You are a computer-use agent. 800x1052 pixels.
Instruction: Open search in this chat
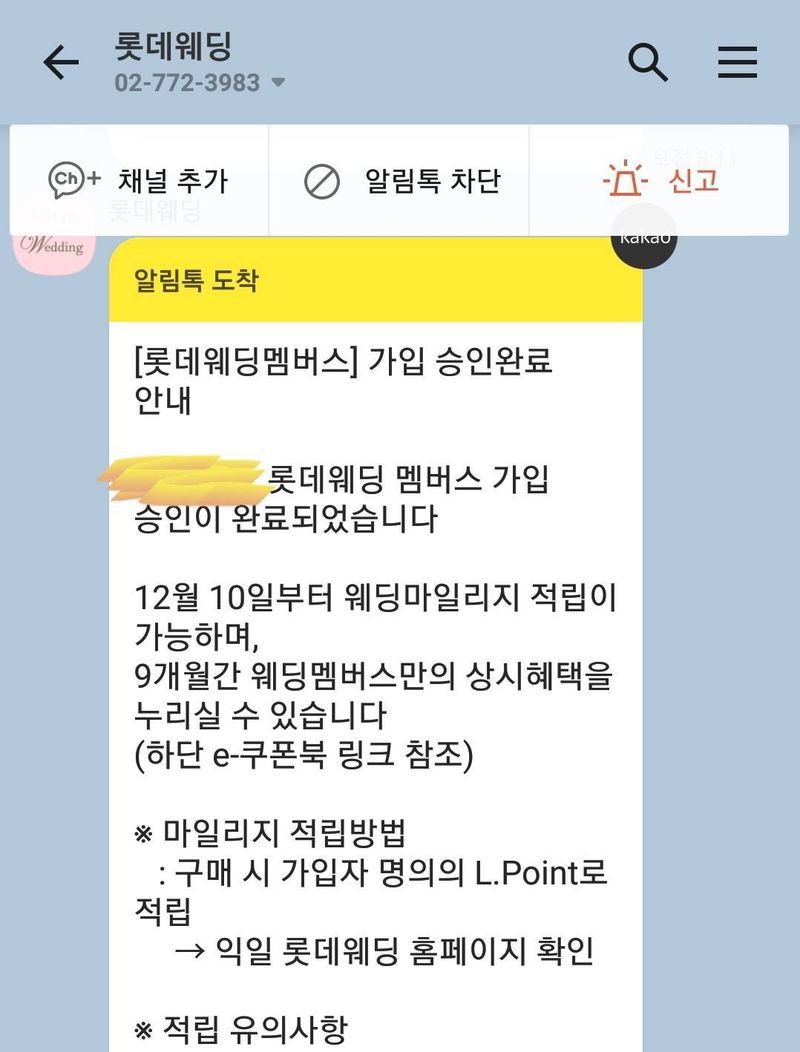pyautogui.click(x=647, y=63)
